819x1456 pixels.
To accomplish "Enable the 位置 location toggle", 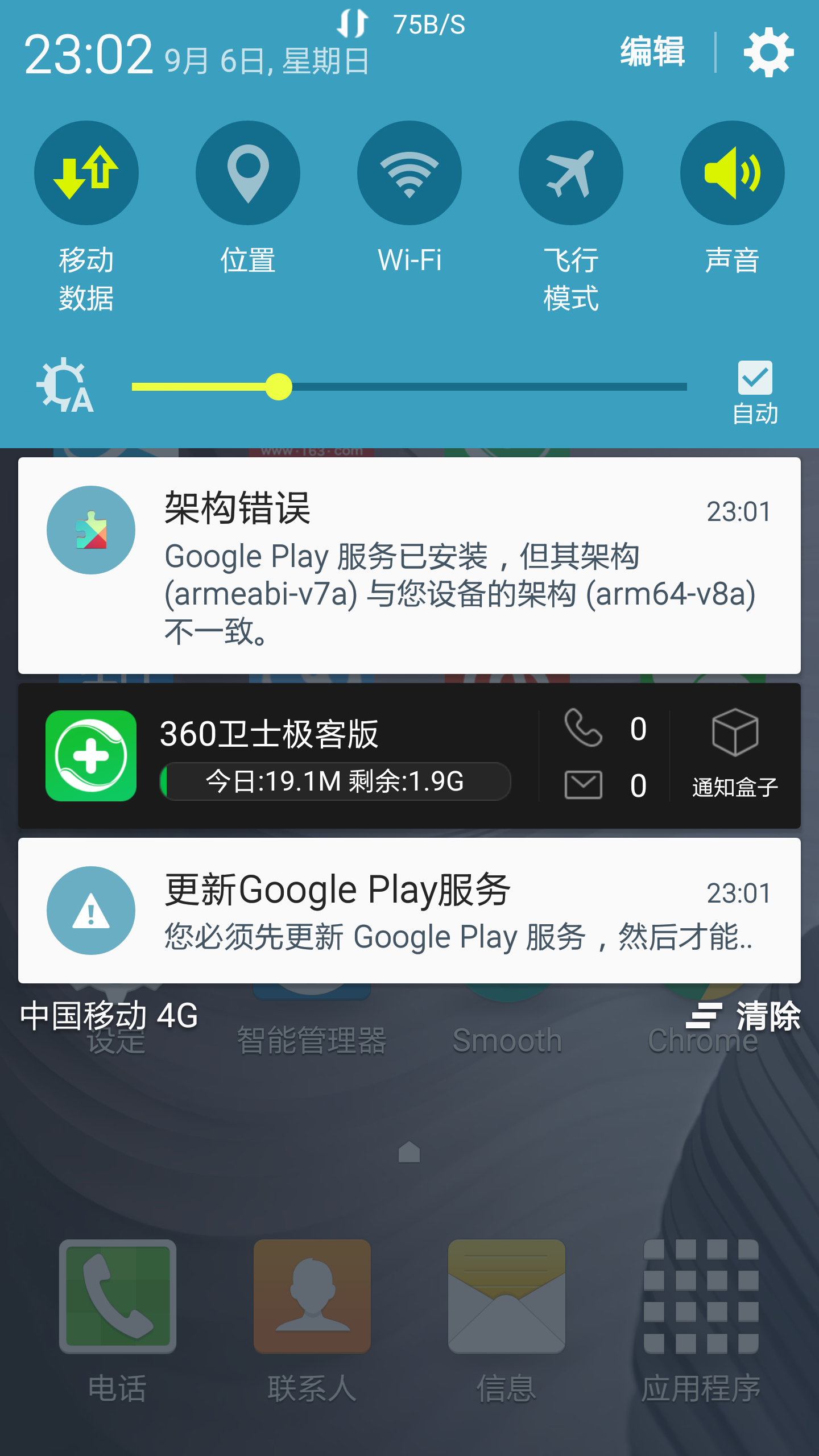I will coord(248,173).
